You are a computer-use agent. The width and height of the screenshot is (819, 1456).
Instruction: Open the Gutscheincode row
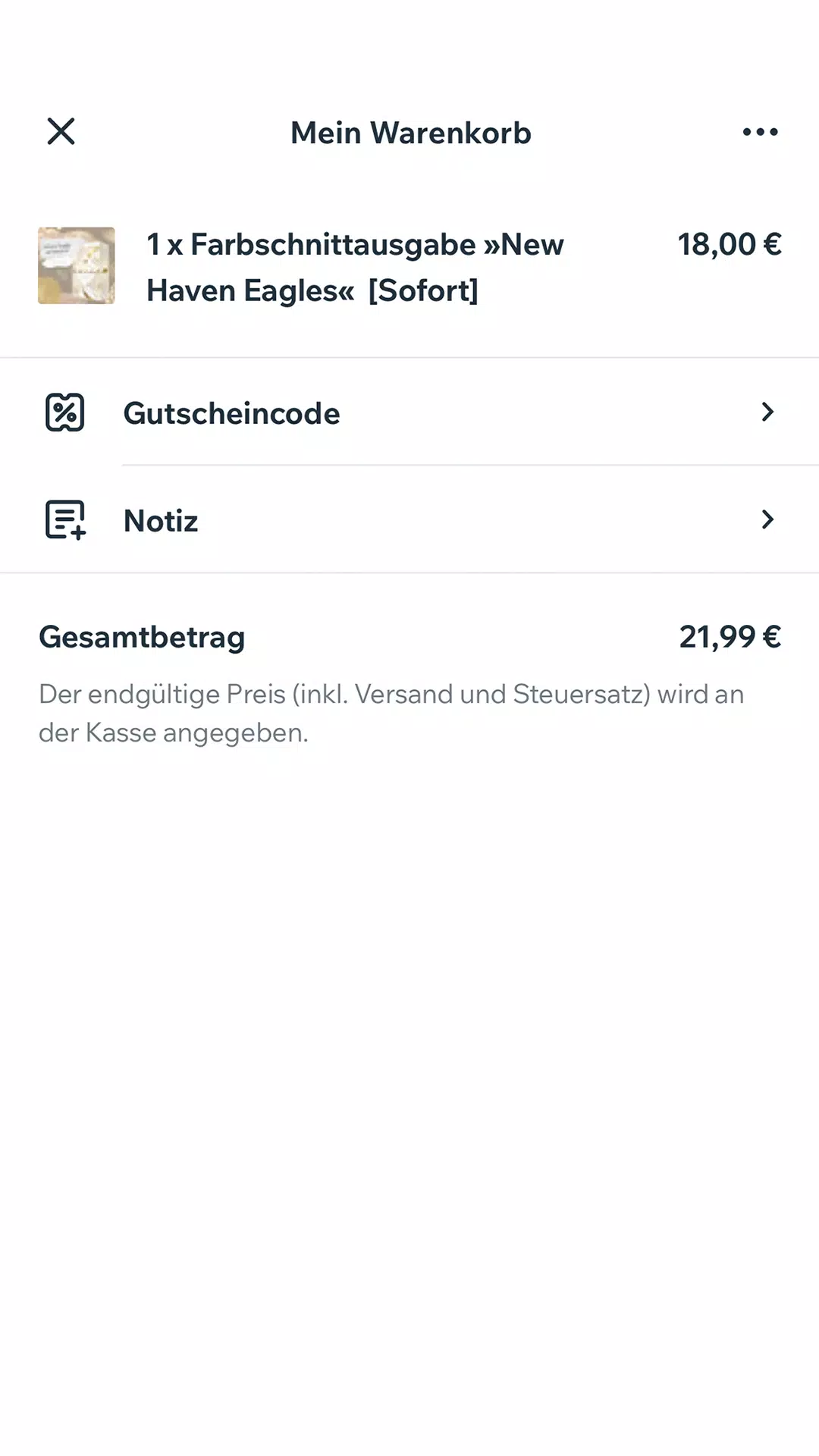click(409, 413)
